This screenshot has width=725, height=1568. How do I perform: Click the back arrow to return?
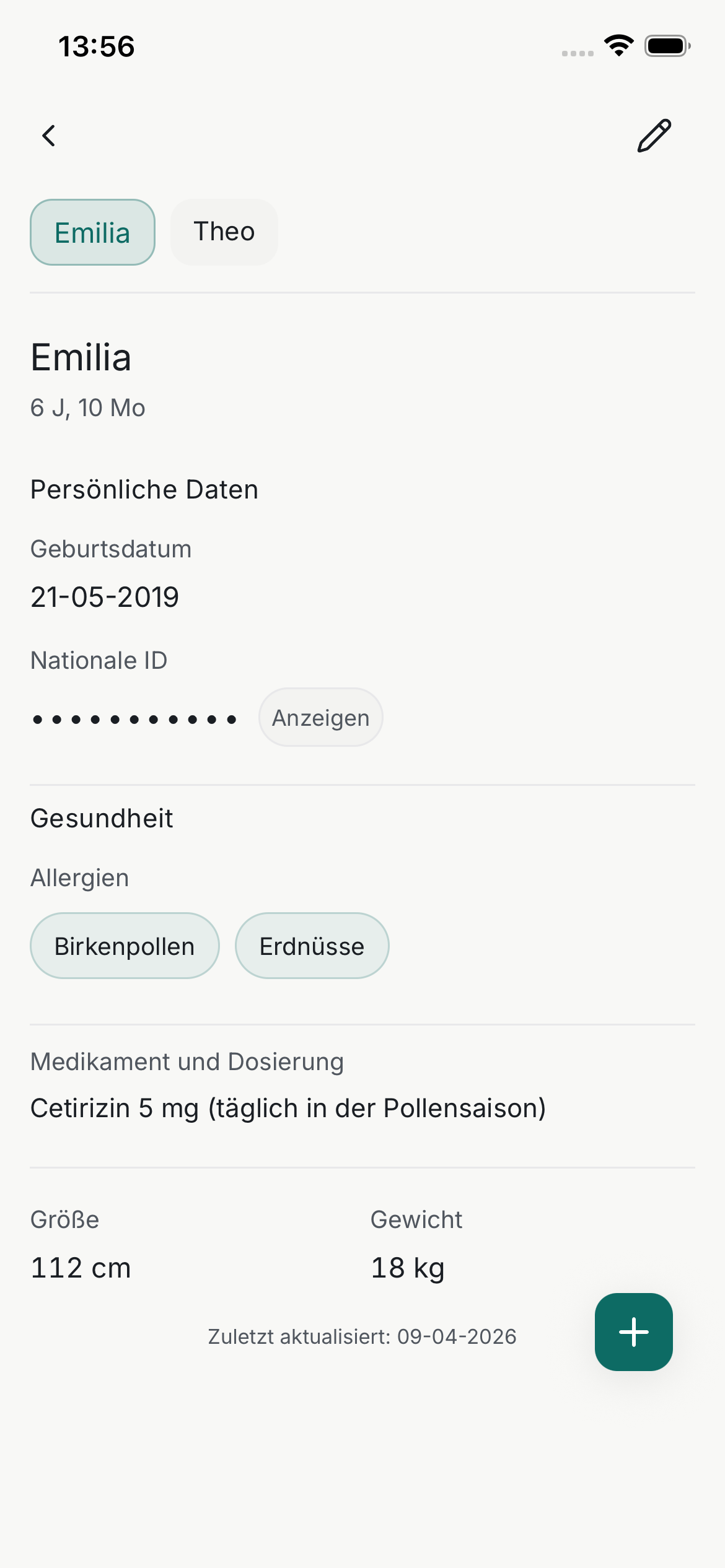[x=49, y=135]
